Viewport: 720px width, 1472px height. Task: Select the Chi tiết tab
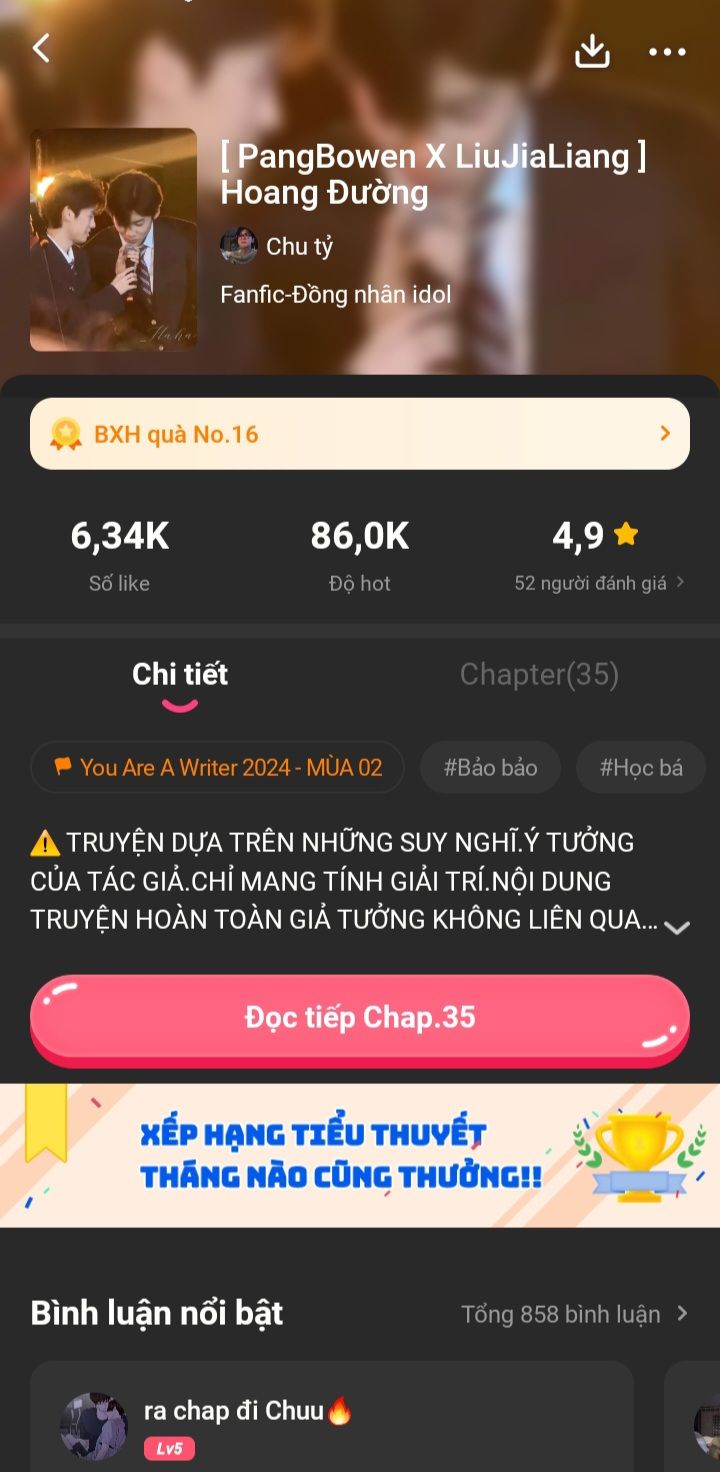pos(180,675)
